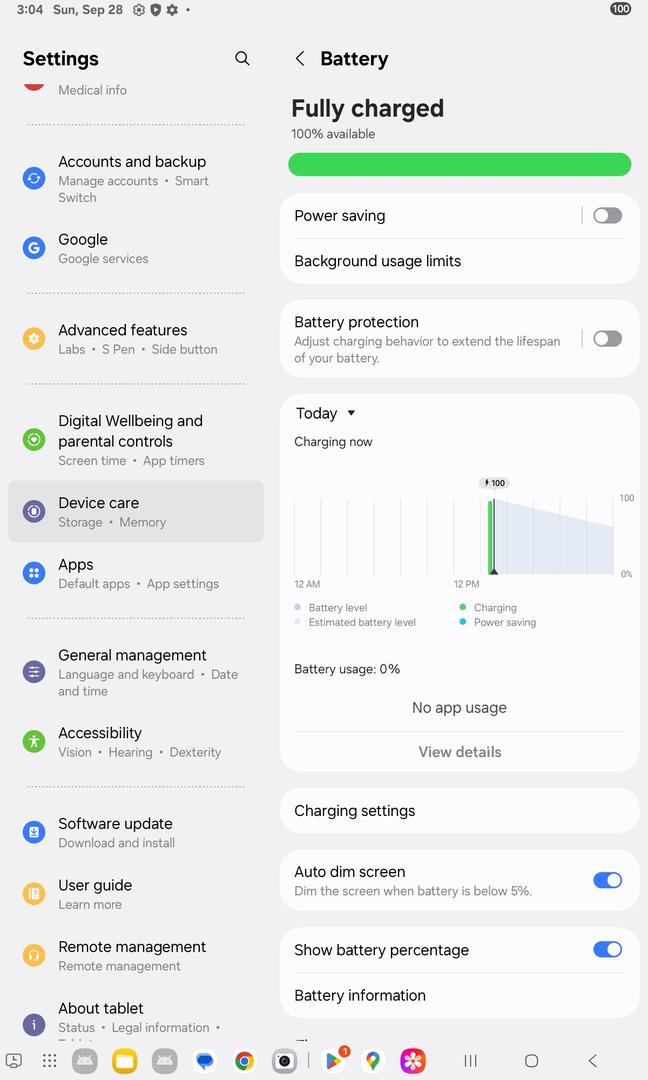
Task: View details of battery usage
Action: 459,752
